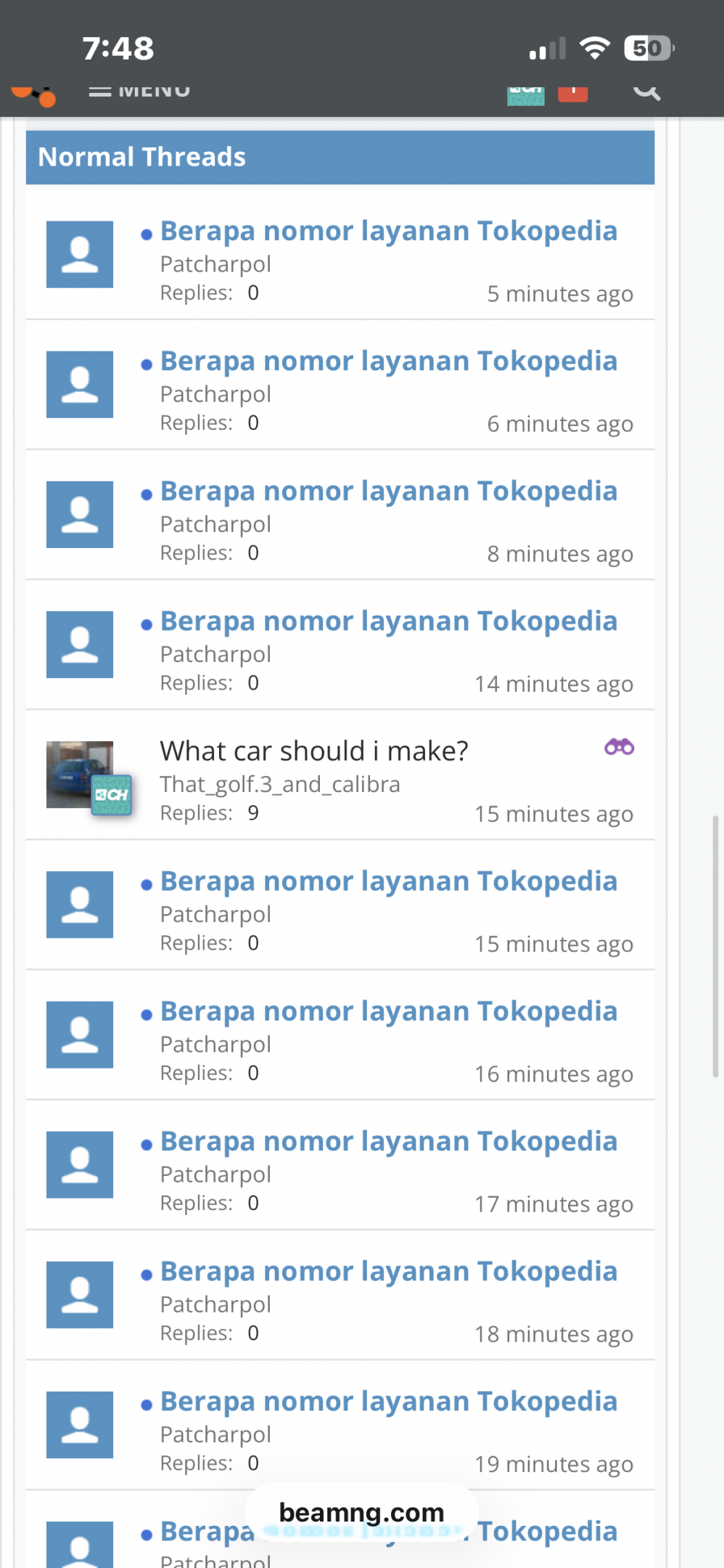Open the Tokopedia thread posted 17 minutes ago

pos(388,1141)
